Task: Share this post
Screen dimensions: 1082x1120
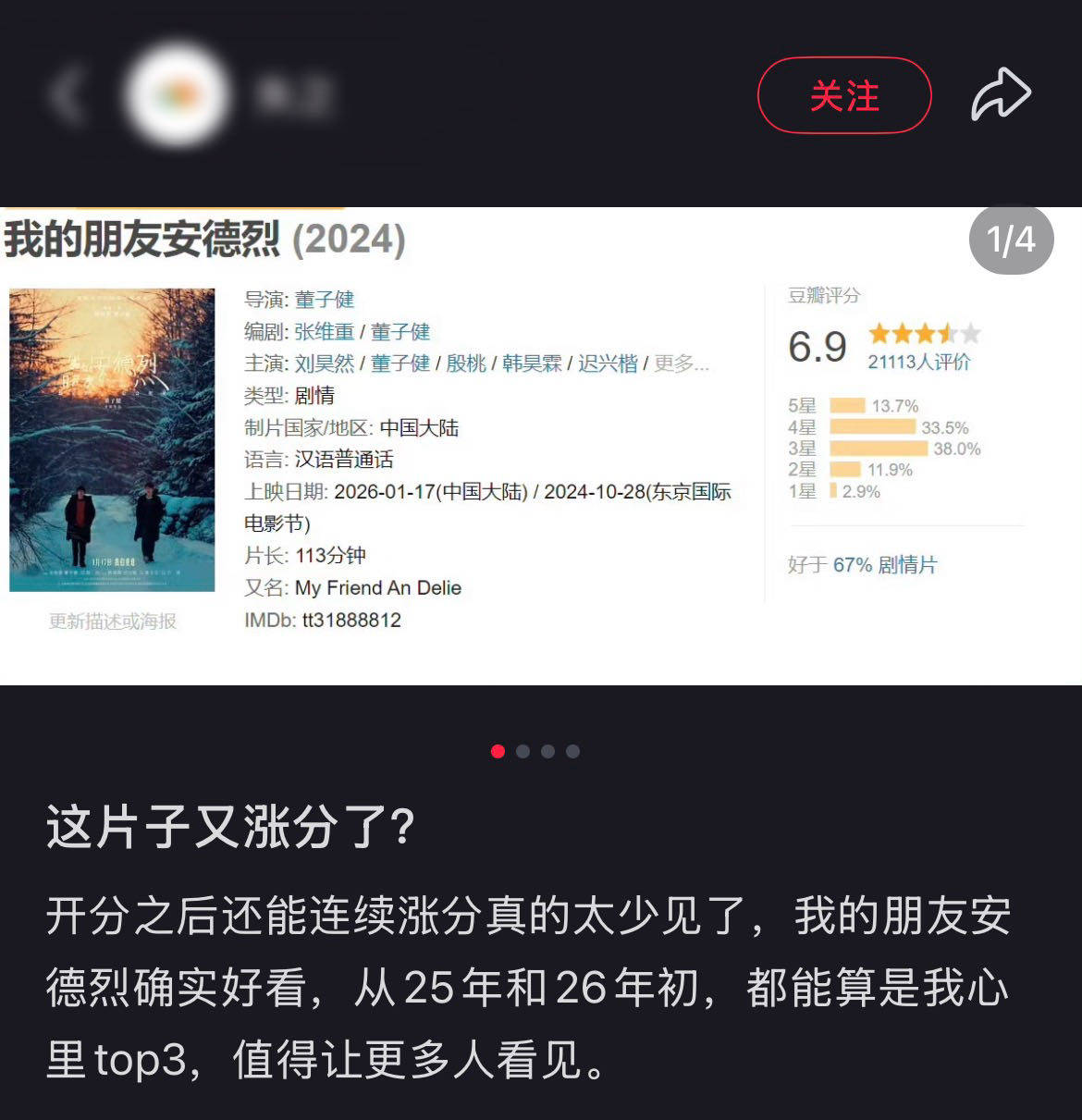Action: click(1001, 95)
